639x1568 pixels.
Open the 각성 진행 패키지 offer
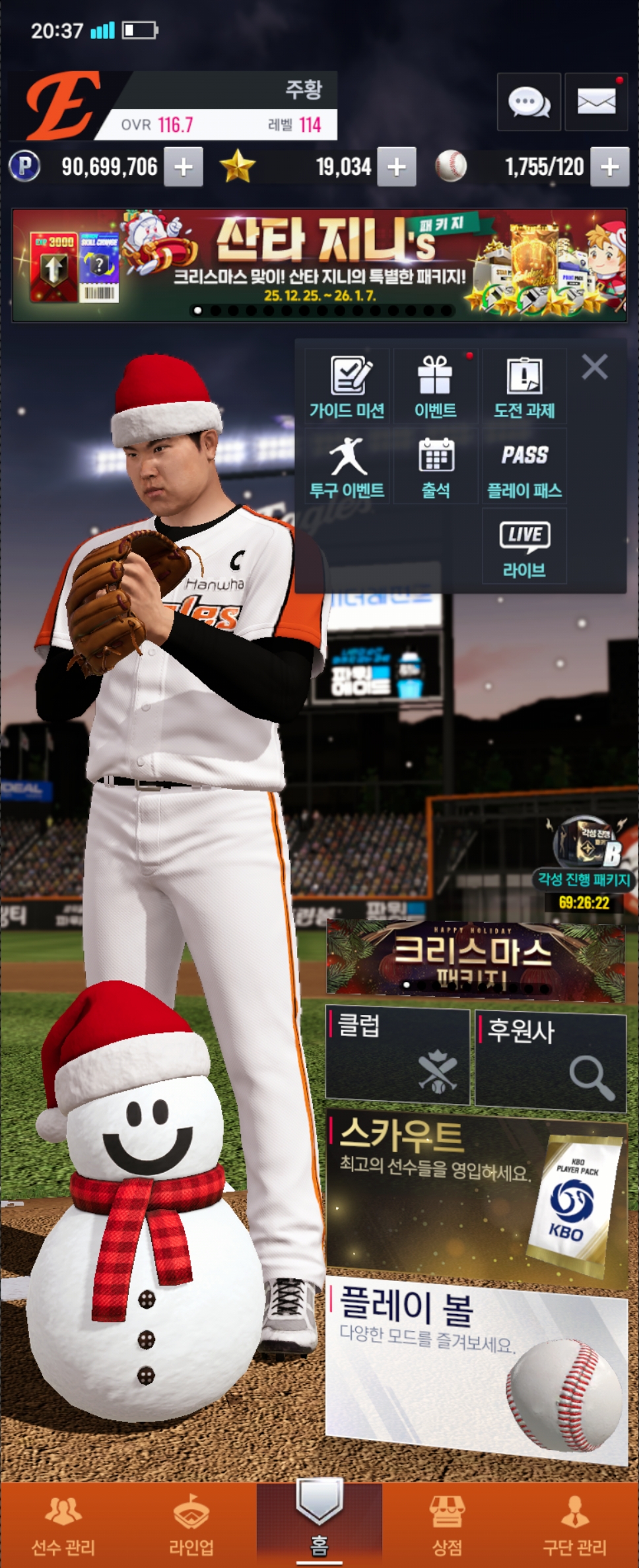pyautogui.click(x=585, y=857)
